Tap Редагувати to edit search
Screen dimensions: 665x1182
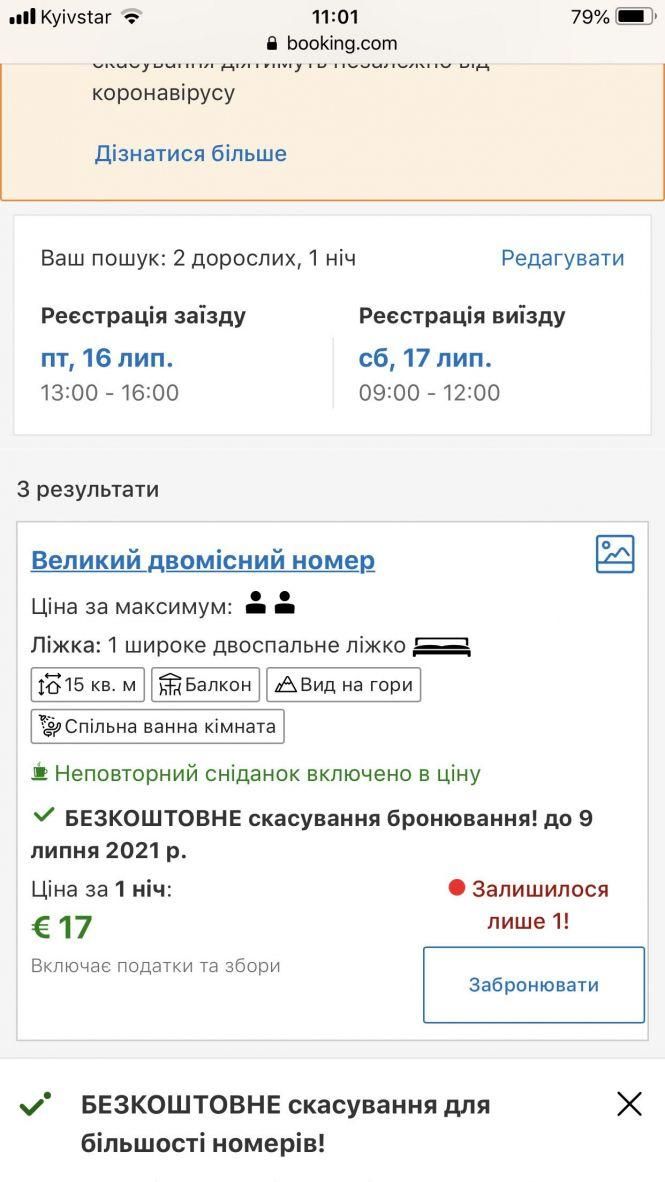tap(562, 258)
